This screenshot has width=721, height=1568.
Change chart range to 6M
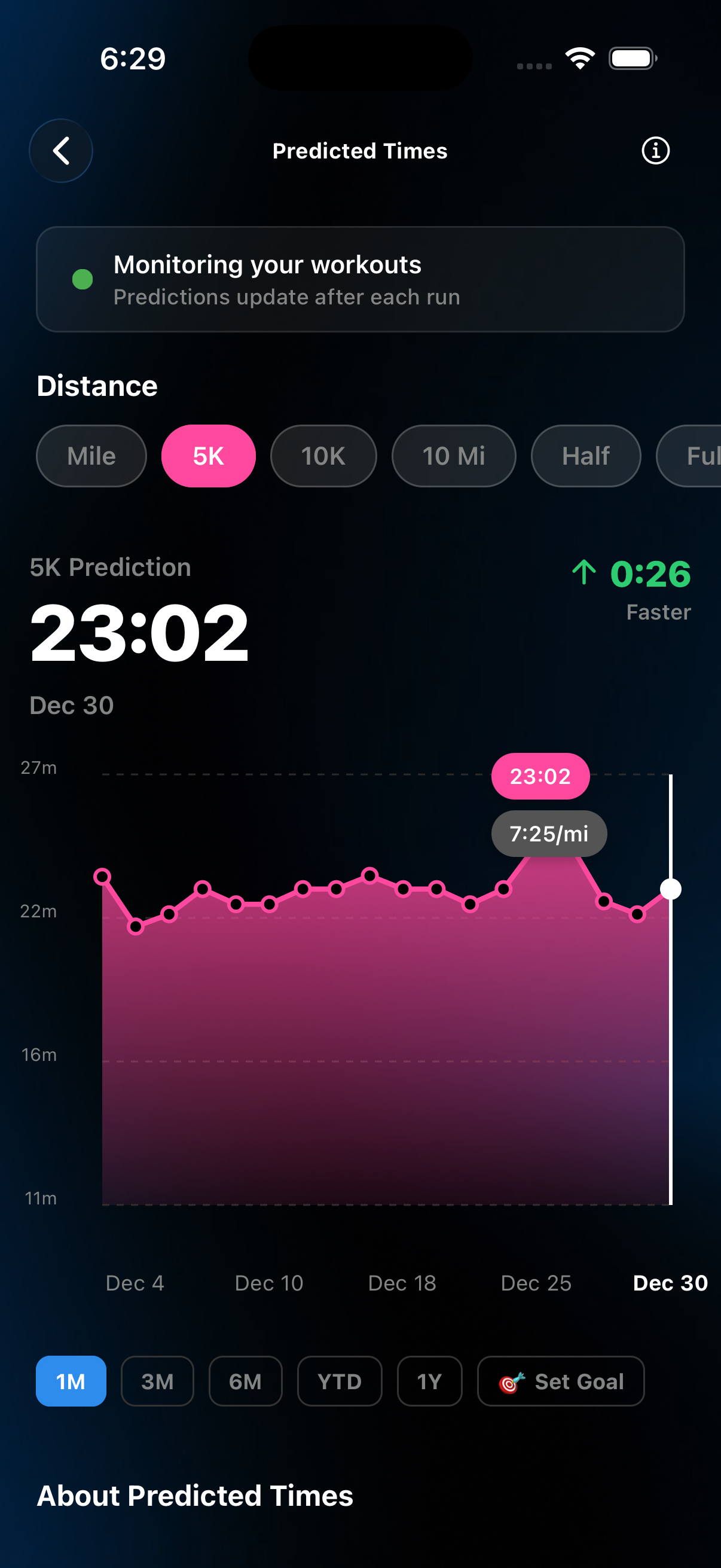tap(245, 1381)
